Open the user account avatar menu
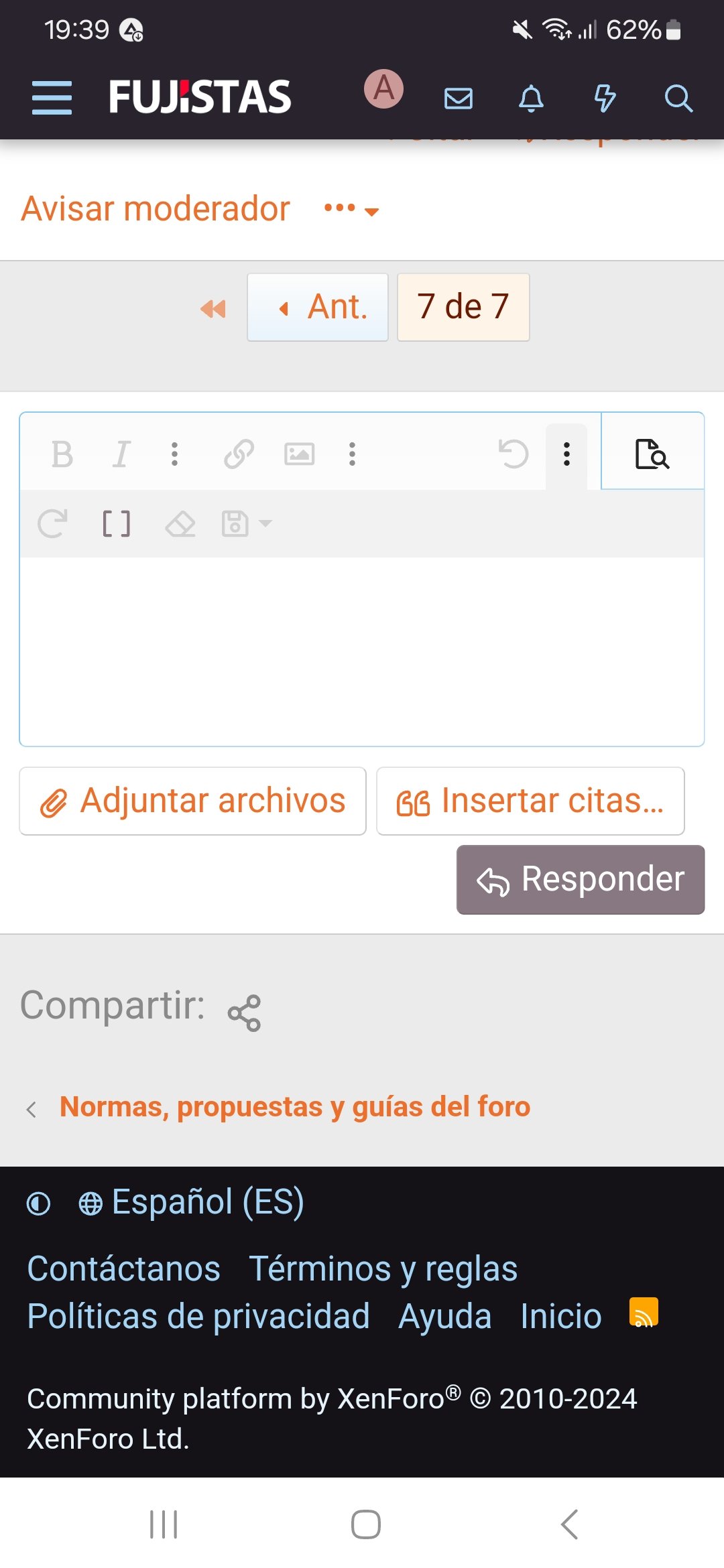Screen dimensions: 724x1568 (x=383, y=88)
